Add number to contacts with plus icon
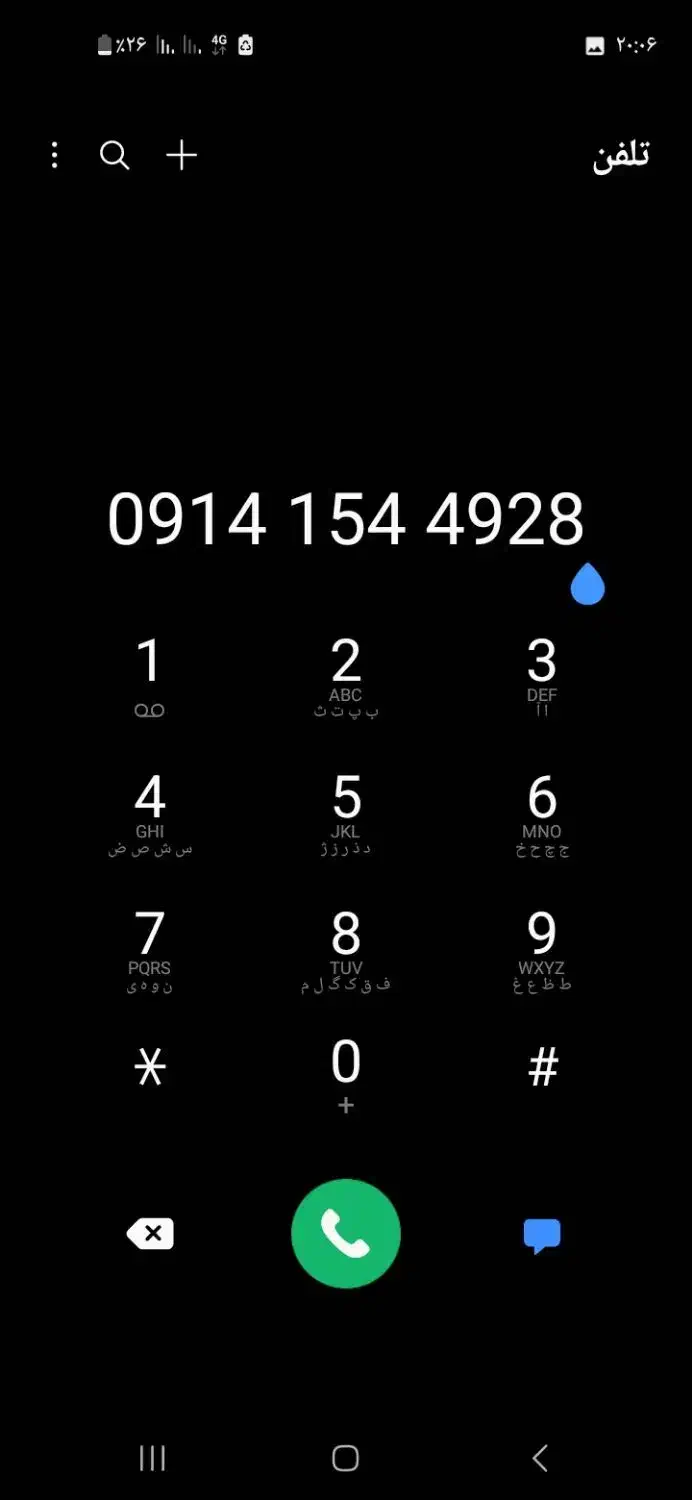The width and height of the screenshot is (692, 1500). (x=181, y=155)
